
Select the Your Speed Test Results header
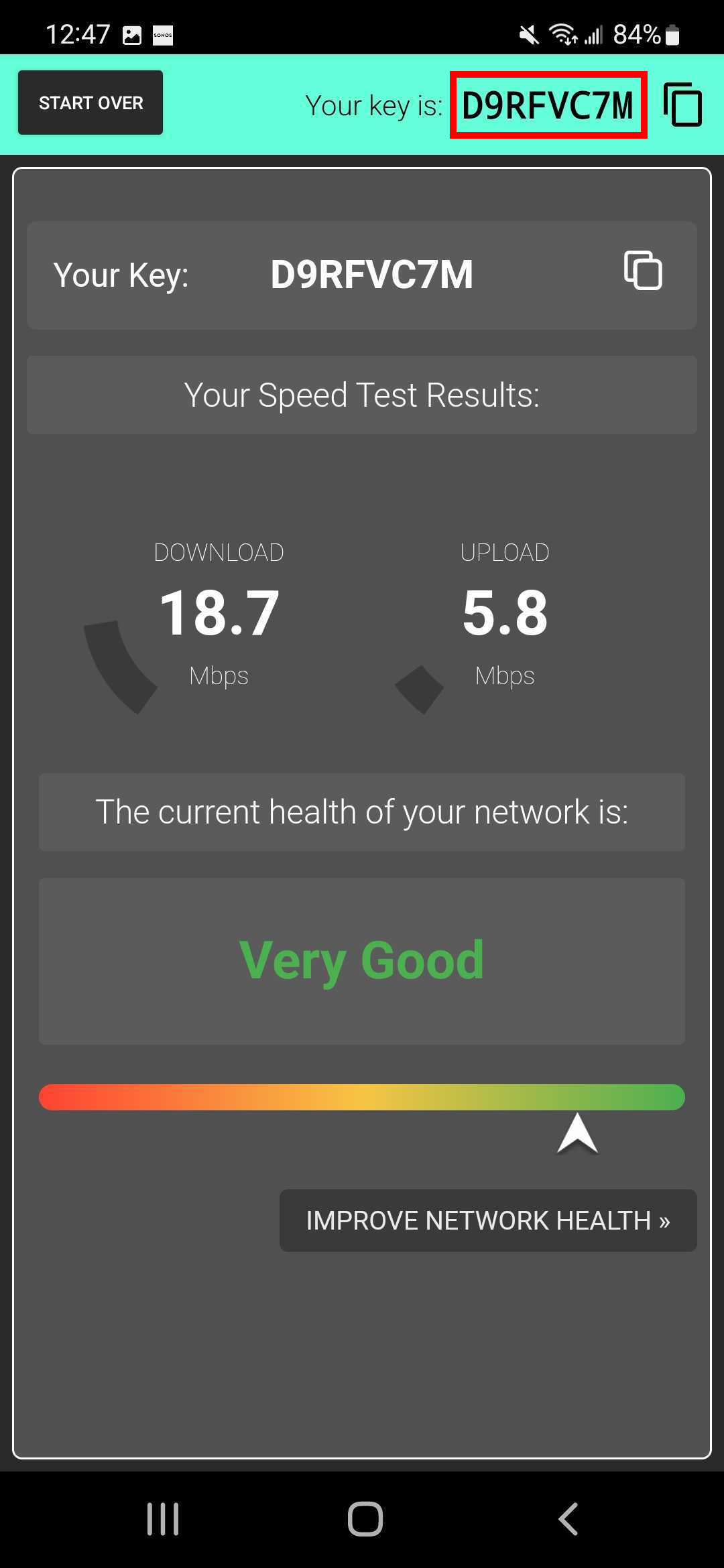tap(362, 395)
